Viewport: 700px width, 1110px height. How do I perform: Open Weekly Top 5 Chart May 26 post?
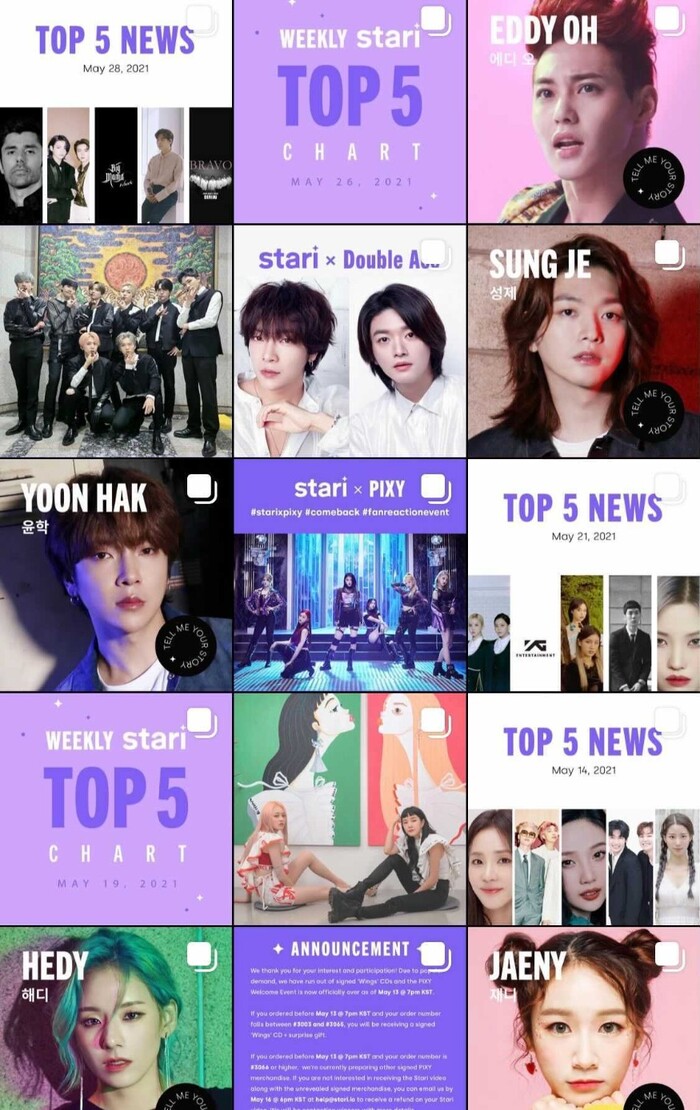tap(349, 111)
